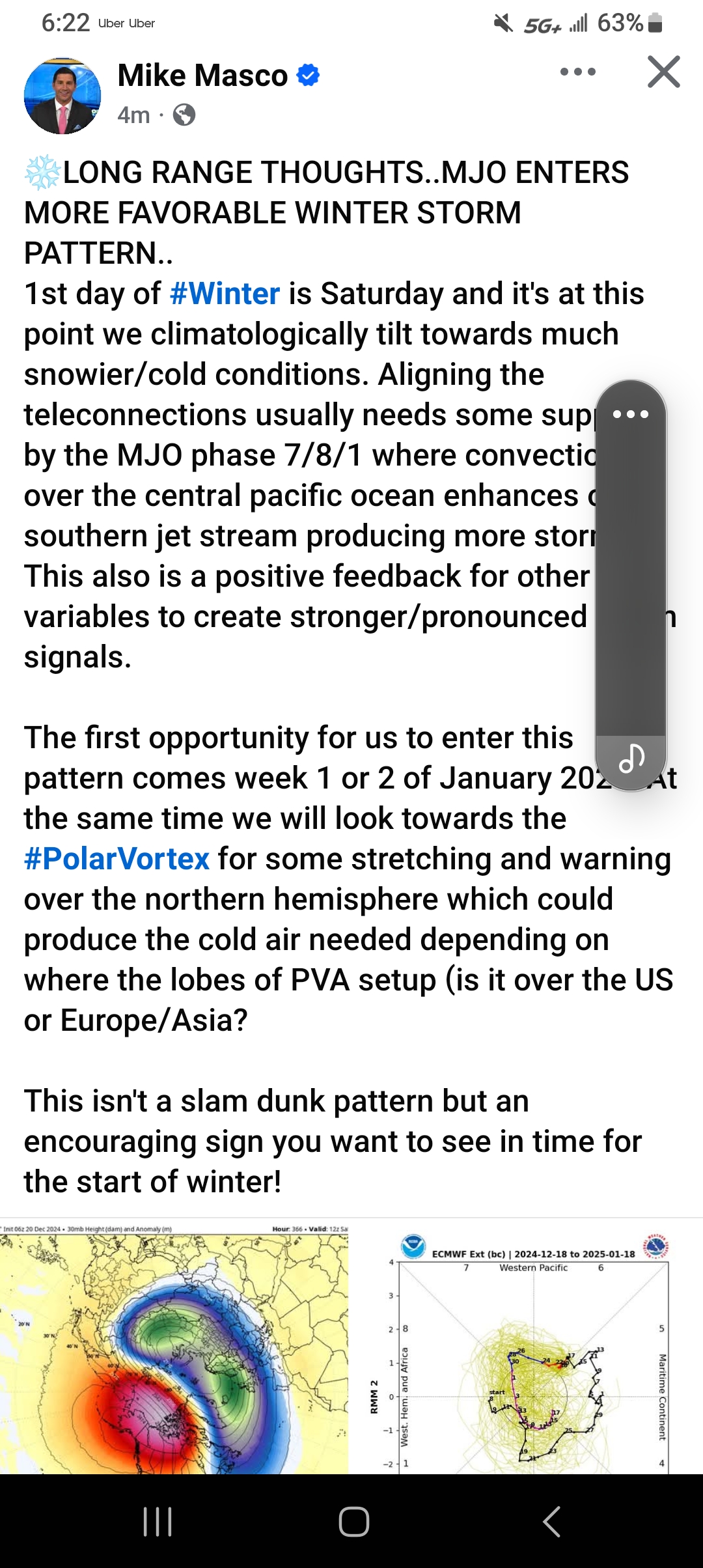
Task: Open Mike Masco's profile name link
Action: pyautogui.click(x=202, y=75)
